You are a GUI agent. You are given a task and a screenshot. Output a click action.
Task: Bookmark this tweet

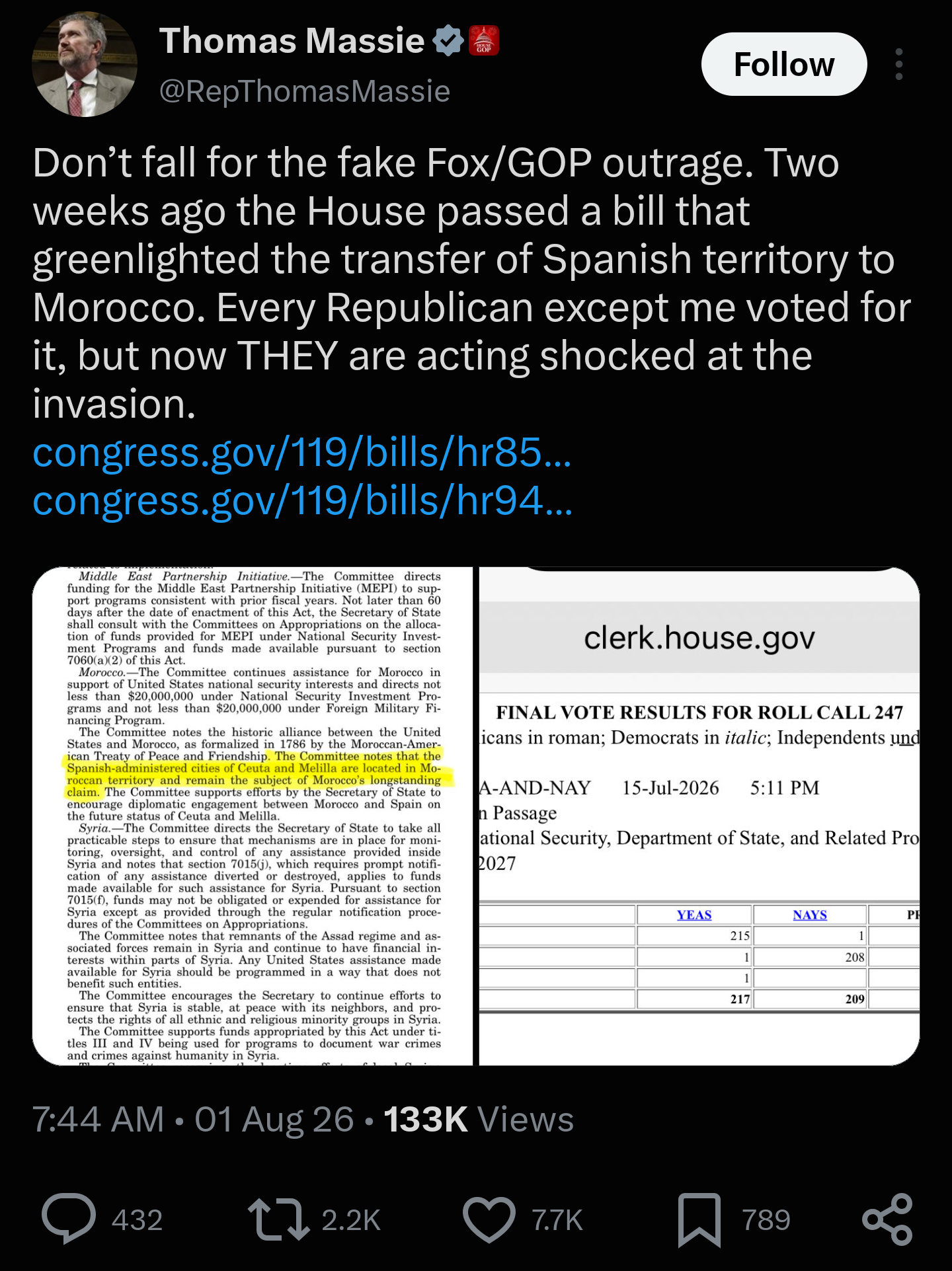(699, 1219)
